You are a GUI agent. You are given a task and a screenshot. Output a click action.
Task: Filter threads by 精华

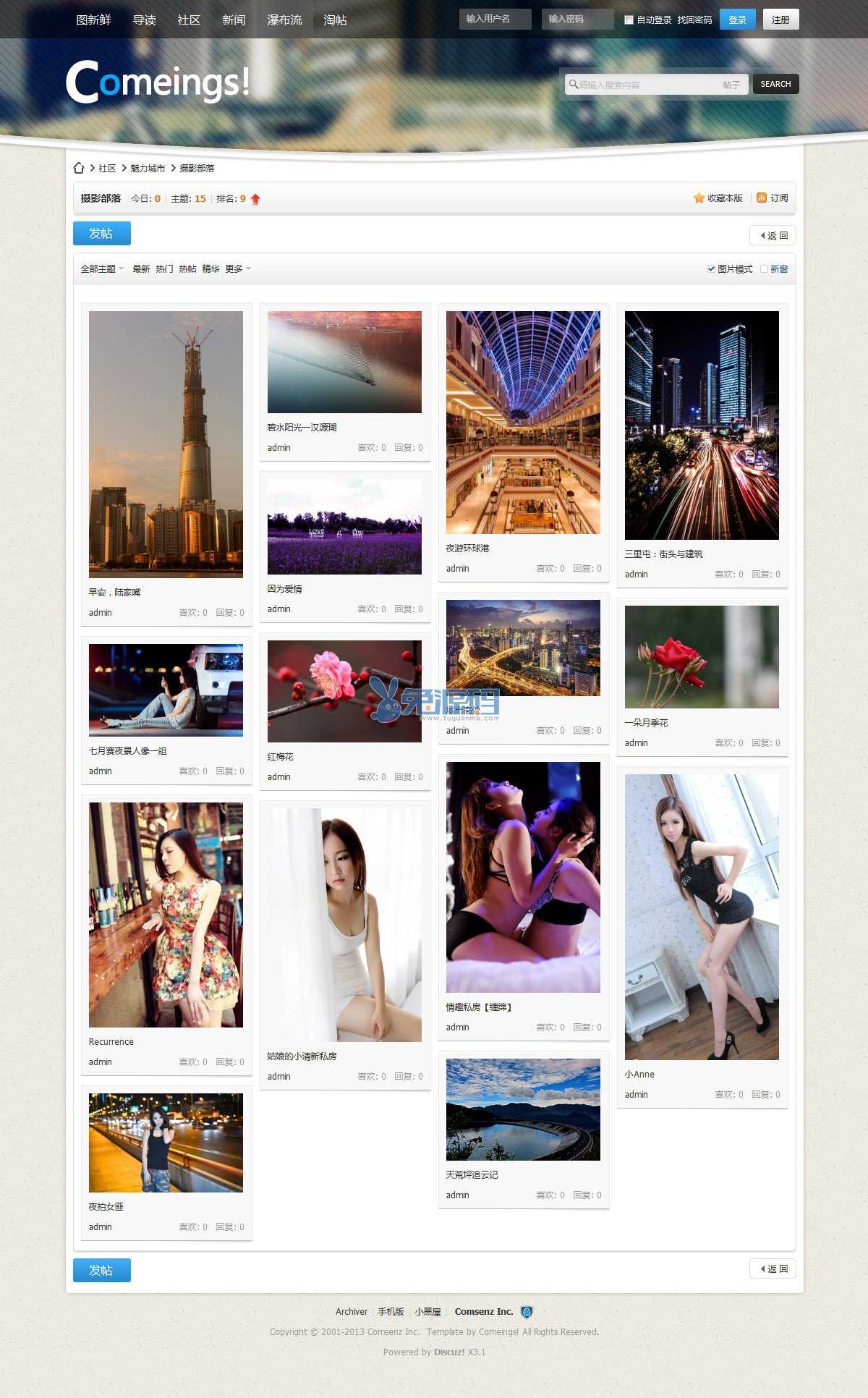click(x=210, y=269)
